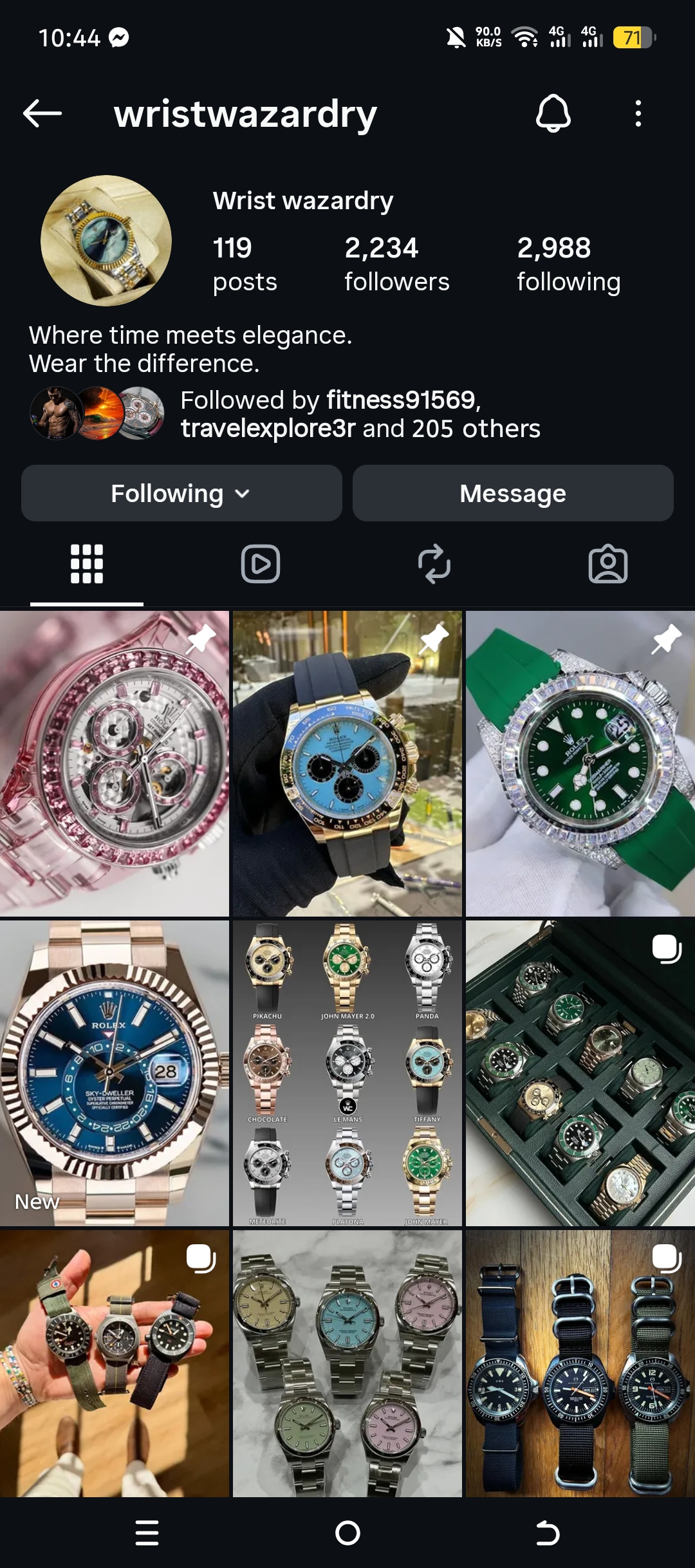Open the green watch box collection post

pyautogui.click(x=580, y=1073)
